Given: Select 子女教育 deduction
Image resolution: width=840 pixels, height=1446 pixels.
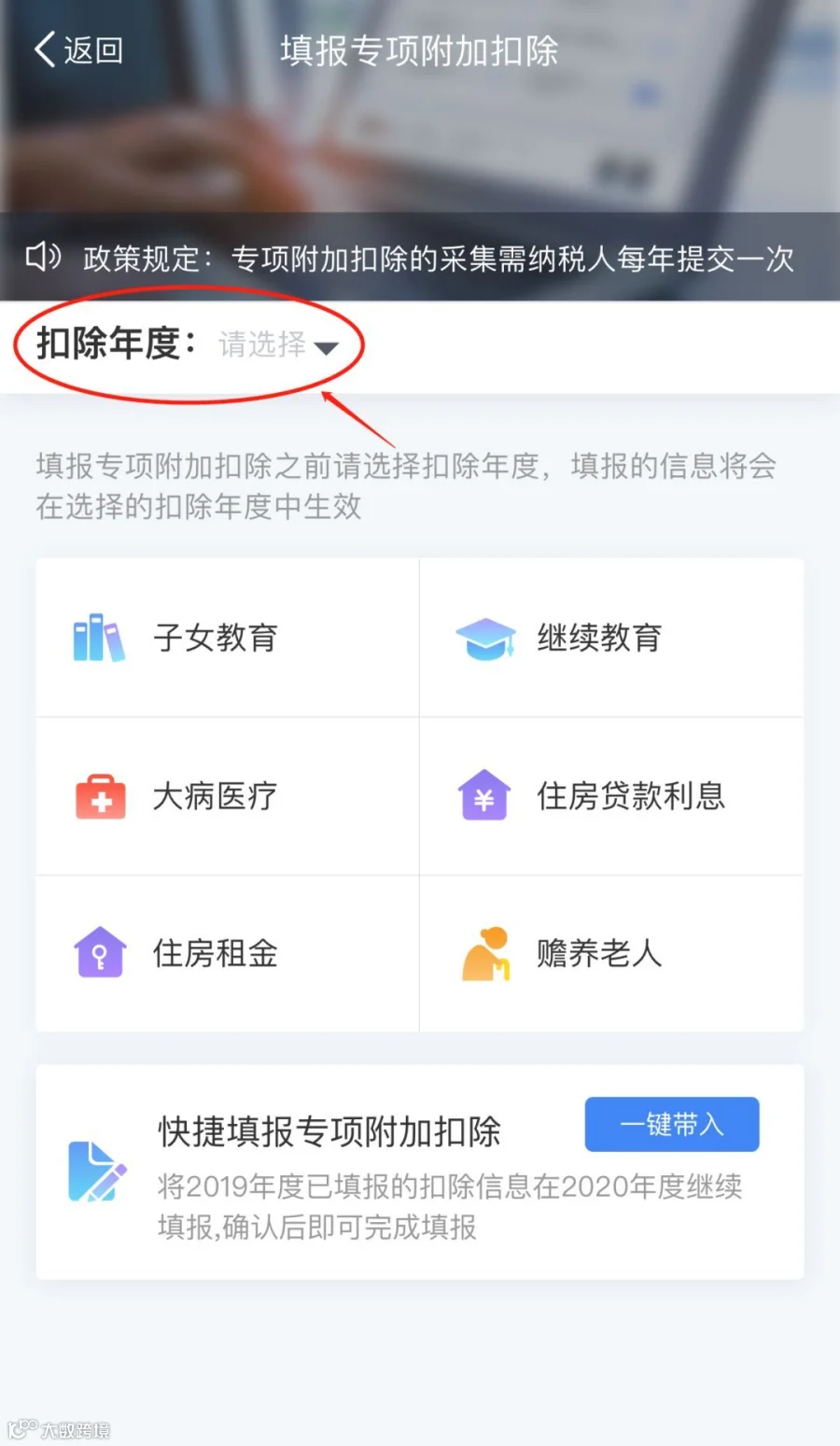Looking at the screenshot, I should [x=227, y=638].
